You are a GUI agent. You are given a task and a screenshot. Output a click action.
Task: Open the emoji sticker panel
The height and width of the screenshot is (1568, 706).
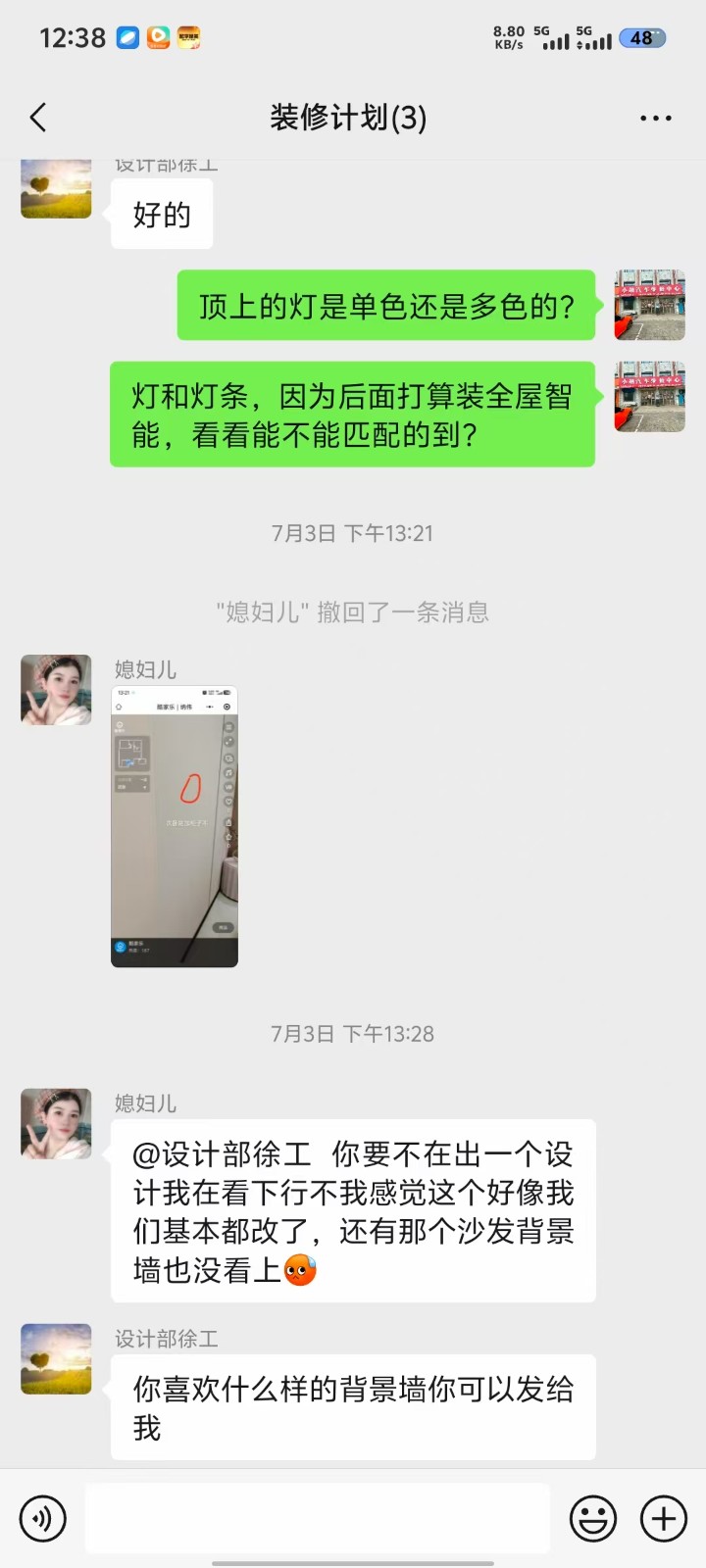click(593, 1519)
